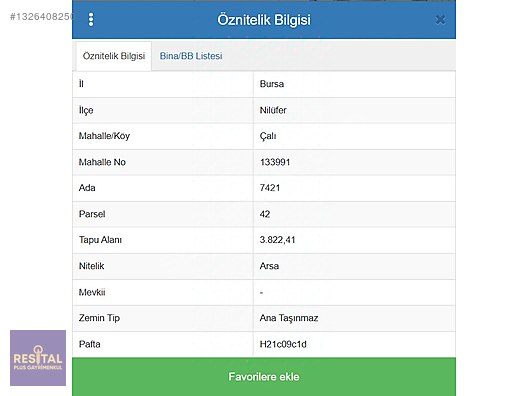Image resolution: width=528 pixels, height=396 pixels.
Task: Switch to the Bina/BB Listesi tab
Action: click(191, 56)
